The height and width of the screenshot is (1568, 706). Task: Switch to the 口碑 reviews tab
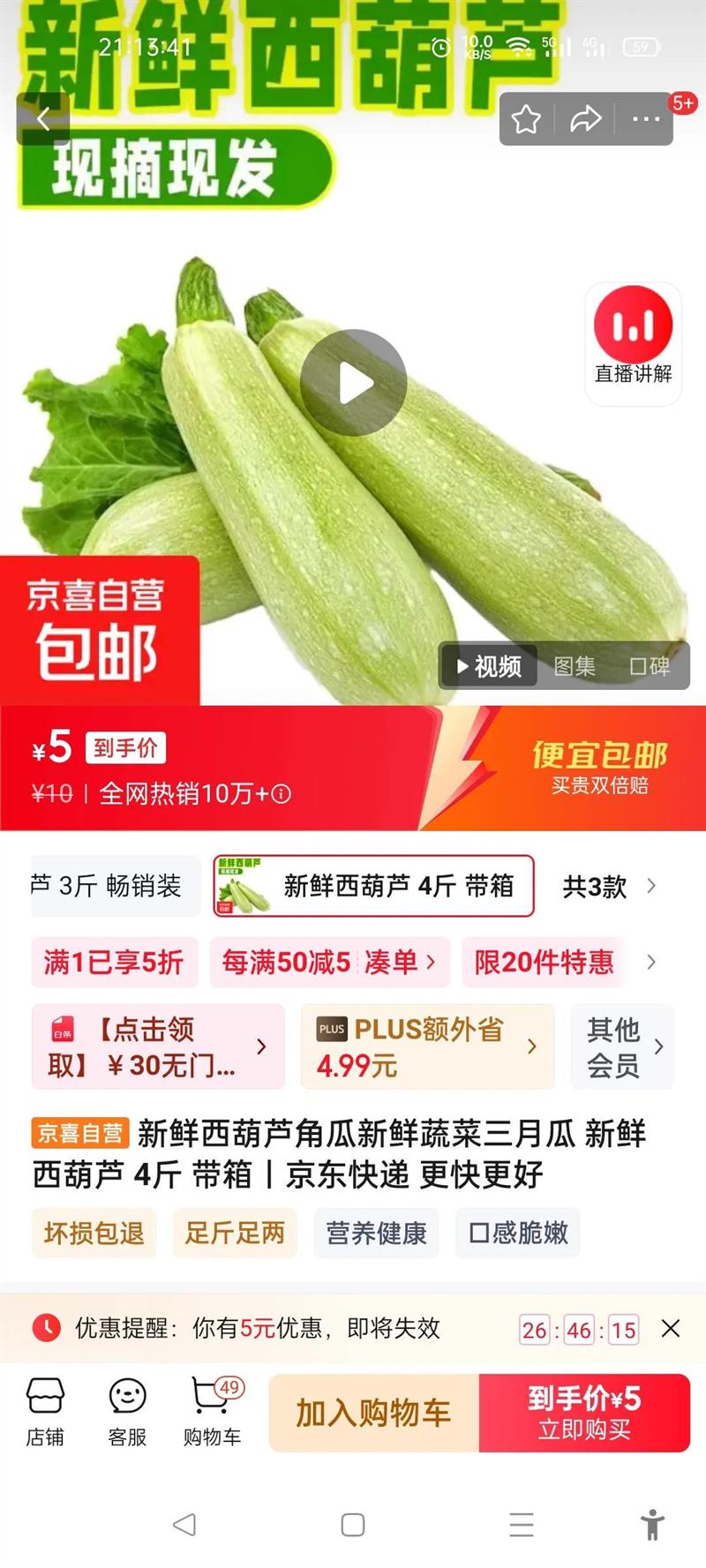pos(650,666)
